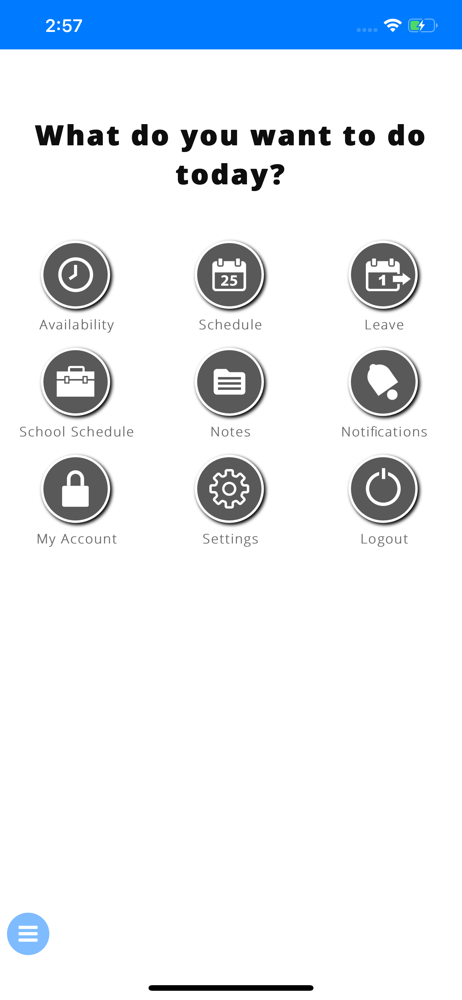The width and height of the screenshot is (462, 1000).
Task: Open the Availability clock icon
Action: (x=76, y=275)
